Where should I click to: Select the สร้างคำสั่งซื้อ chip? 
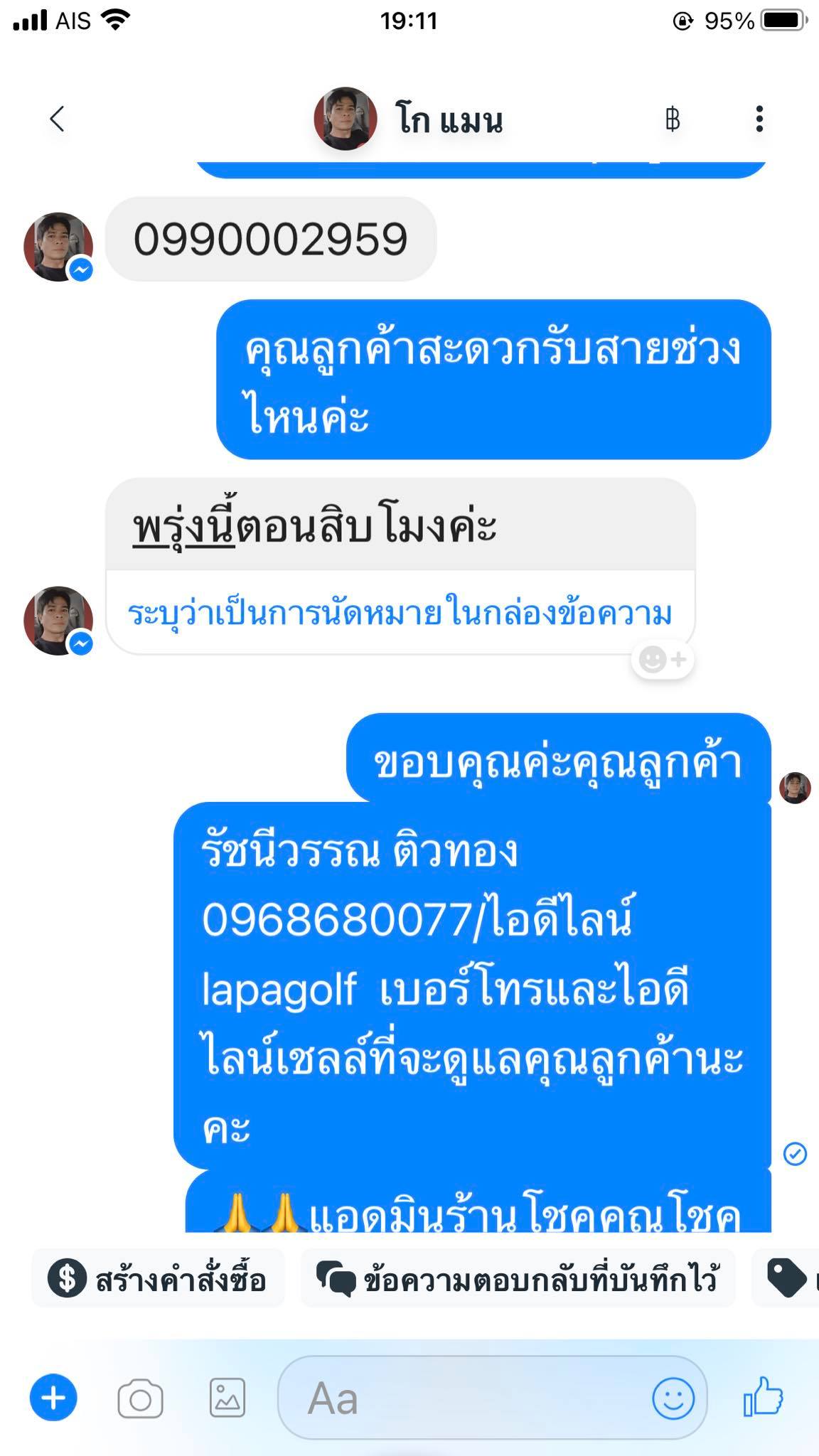tap(158, 1279)
